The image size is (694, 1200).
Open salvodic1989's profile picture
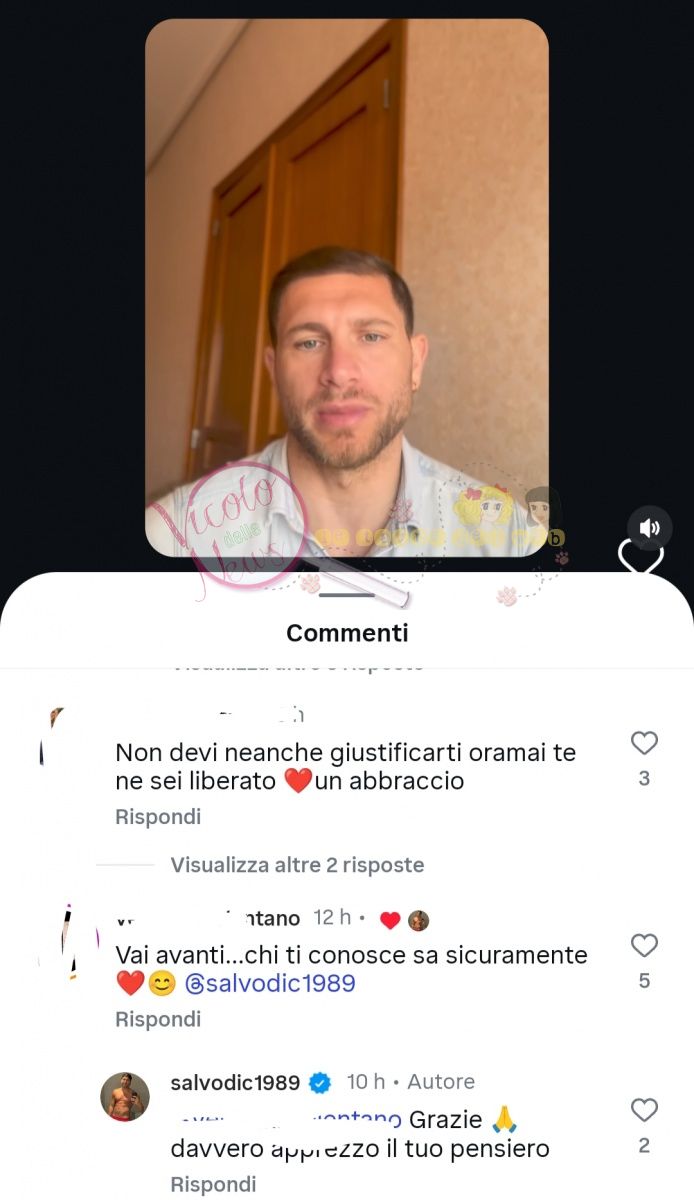125,1097
